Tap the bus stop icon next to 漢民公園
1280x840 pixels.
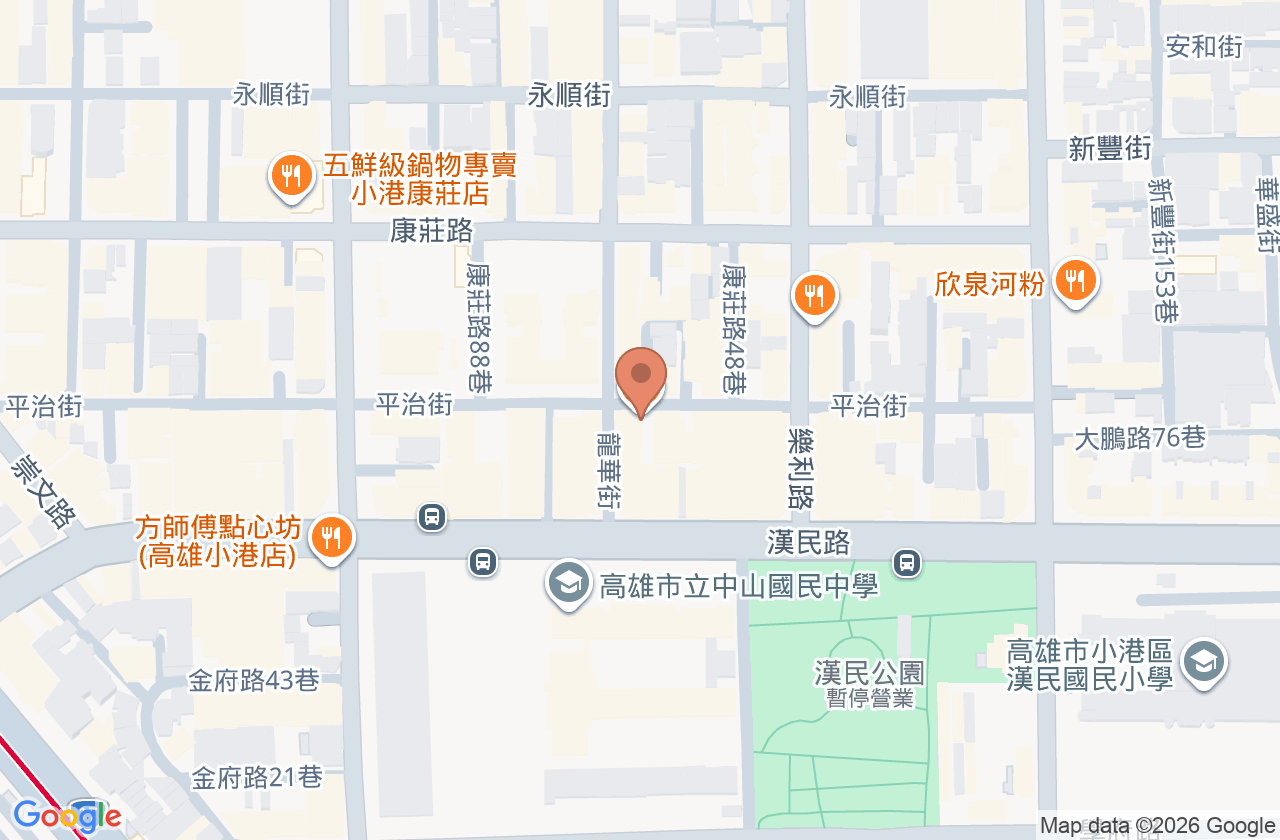pyautogui.click(x=907, y=563)
